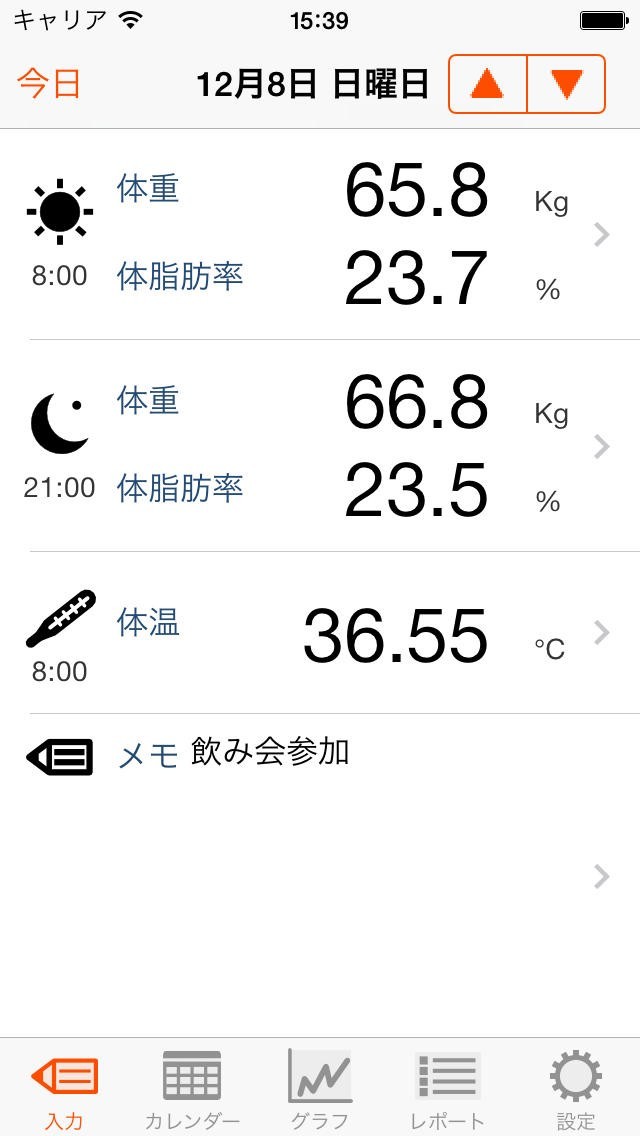The width and height of the screenshot is (640, 1136).
Task: Switch to the グラフ tab
Action: coord(320,1088)
